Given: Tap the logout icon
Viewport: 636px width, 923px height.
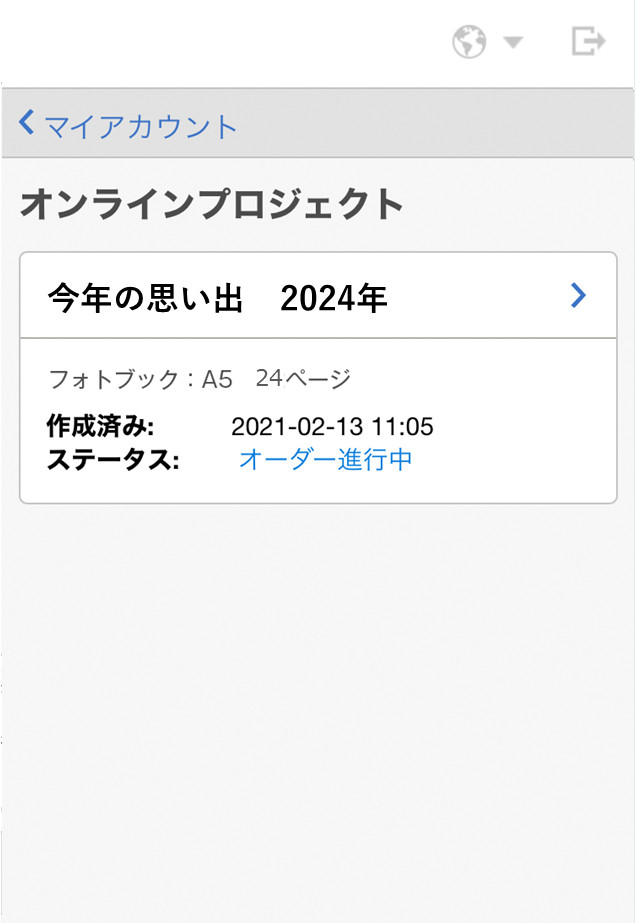Looking at the screenshot, I should coord(588,41).
